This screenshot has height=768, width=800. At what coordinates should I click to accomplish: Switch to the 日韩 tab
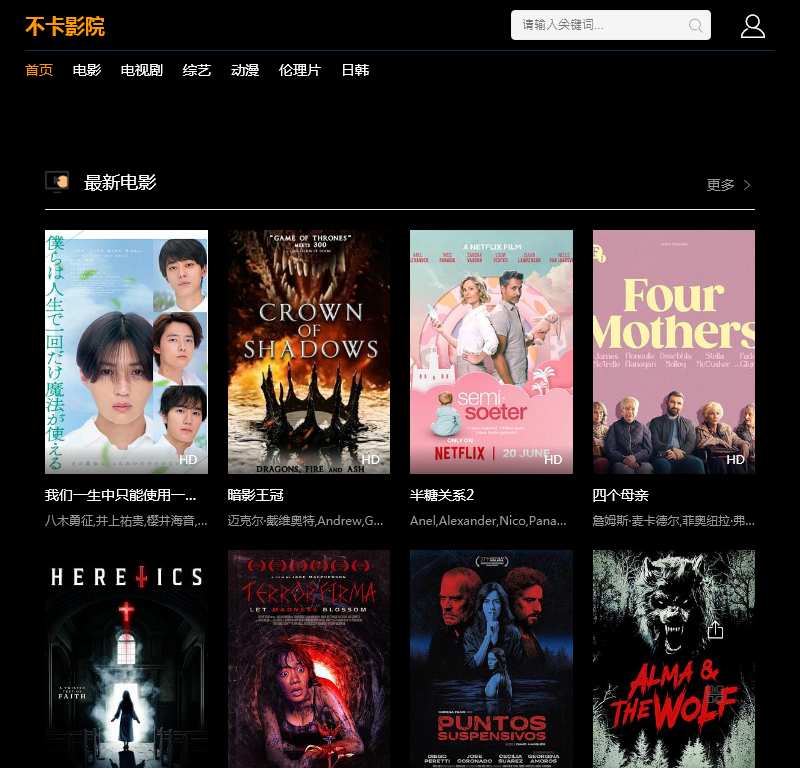pyautogui.click(x=355, y=70)
